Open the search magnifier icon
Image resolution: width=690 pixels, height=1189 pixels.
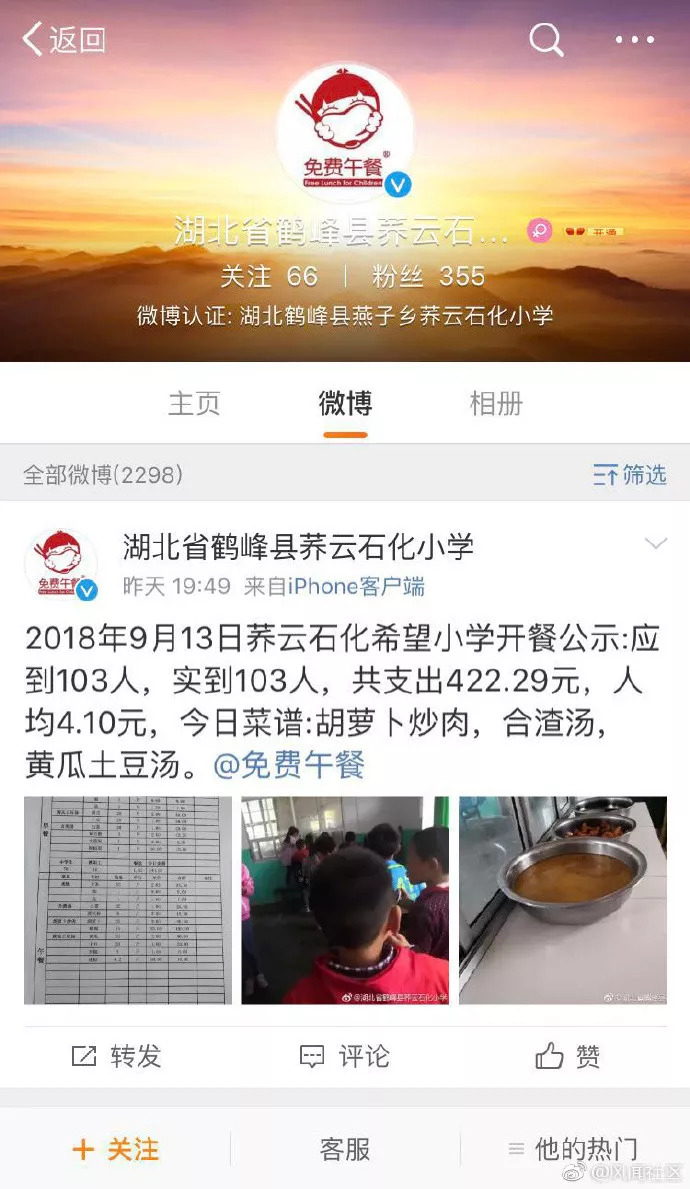(x=546, y=40)
